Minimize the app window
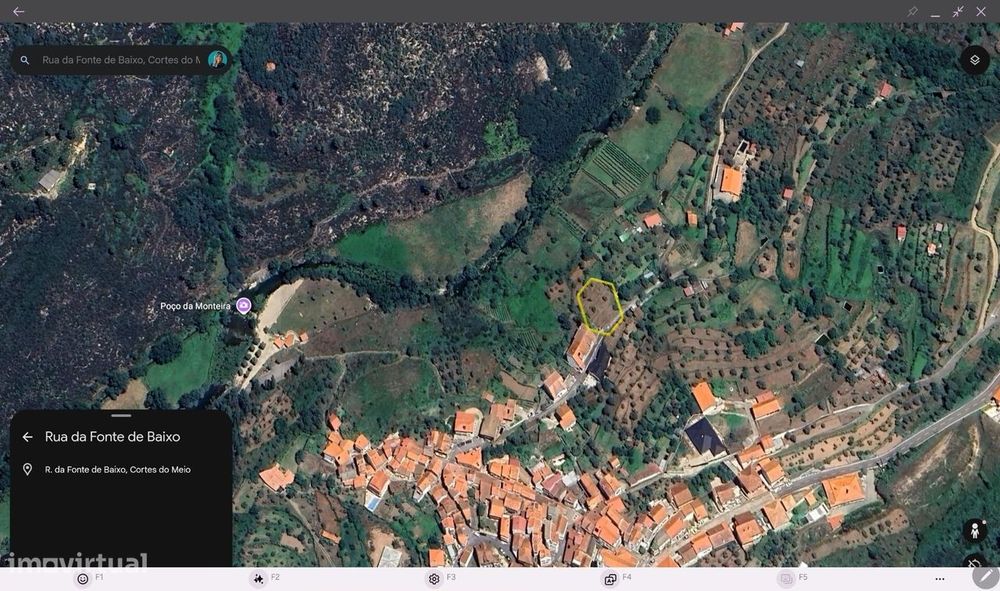The width and height of the screenshot is (1000, 591). coord(935,12)
